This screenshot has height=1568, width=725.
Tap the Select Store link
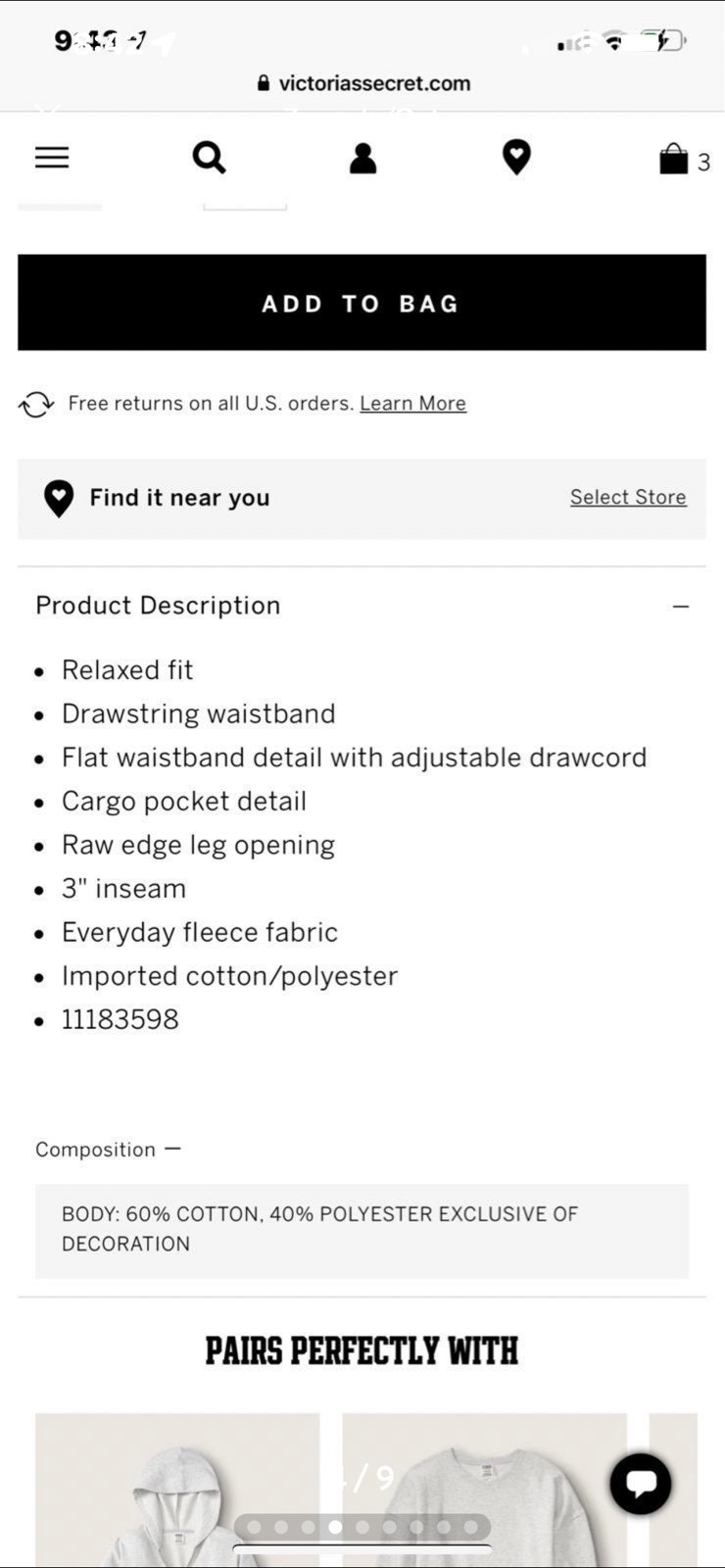click(x=628, y=497)
